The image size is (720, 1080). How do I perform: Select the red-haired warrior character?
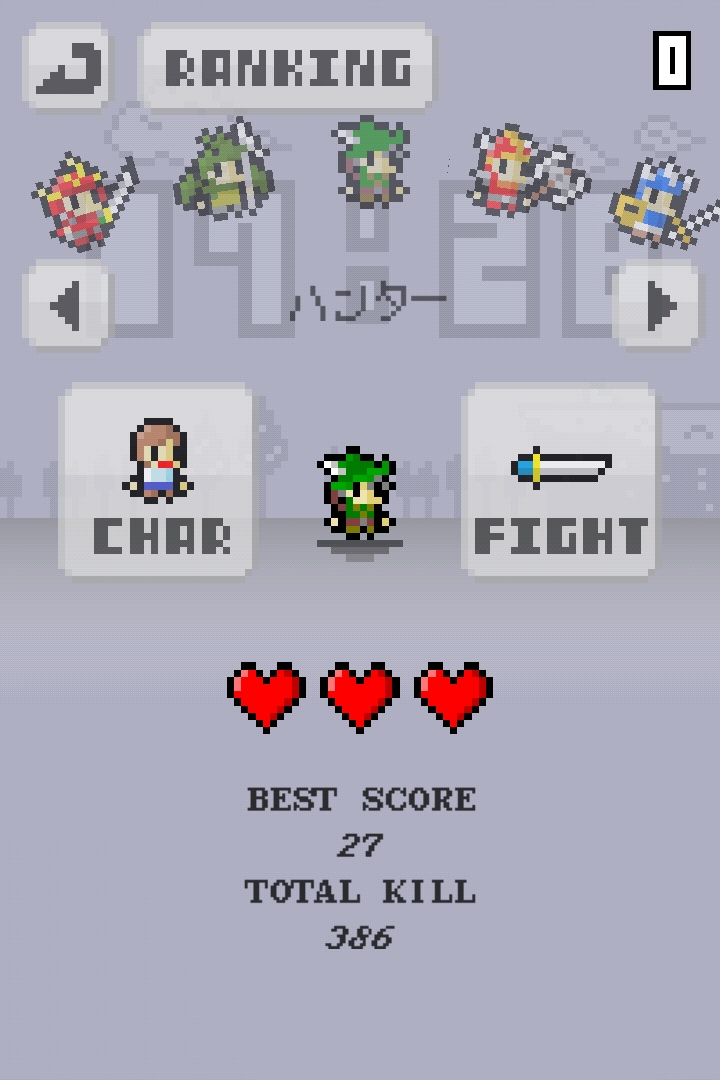82,197
